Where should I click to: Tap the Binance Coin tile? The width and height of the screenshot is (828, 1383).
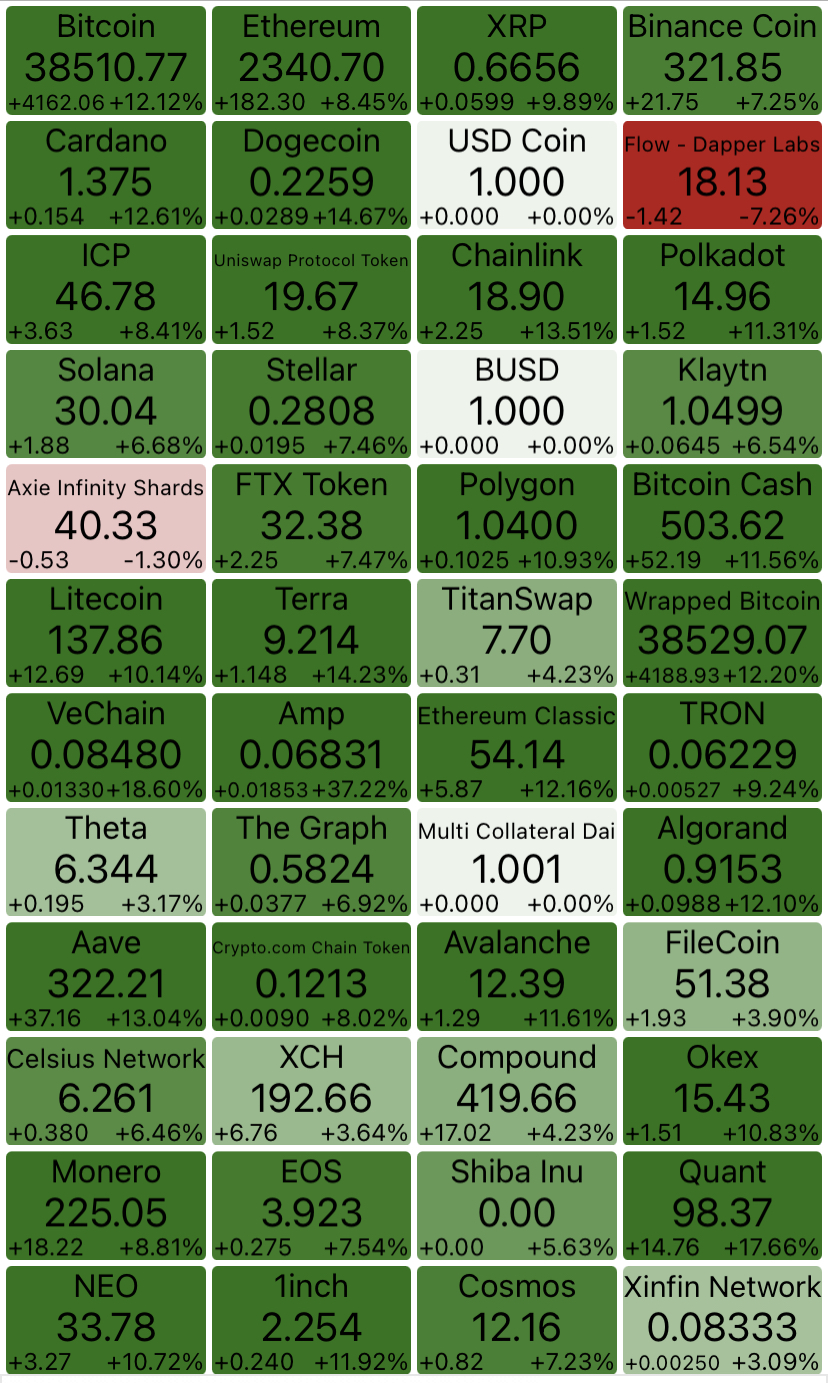pos(722,60)
